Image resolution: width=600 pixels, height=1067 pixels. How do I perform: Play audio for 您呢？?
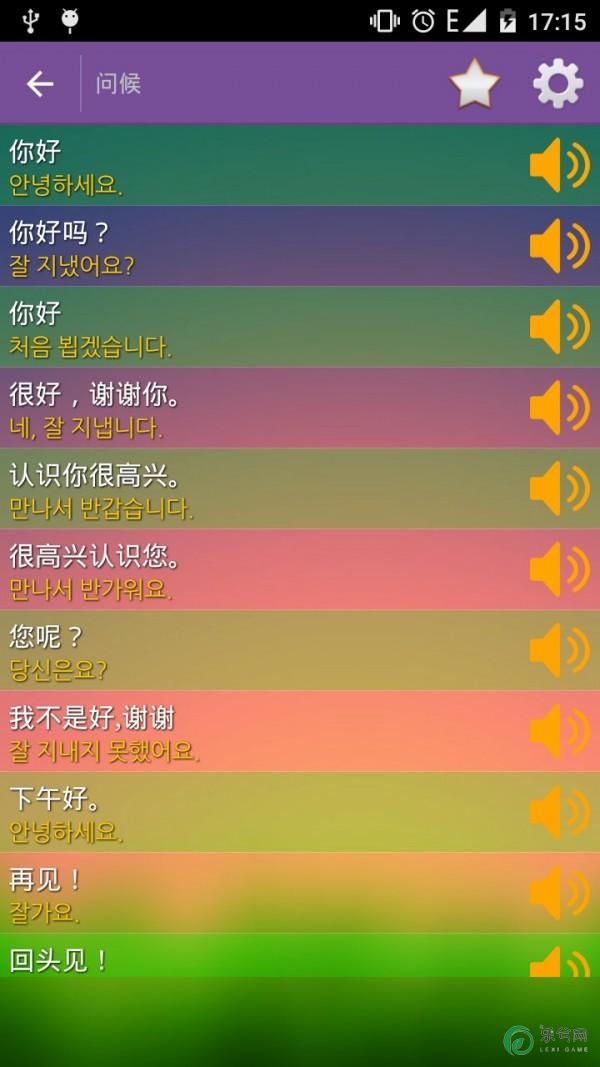[x=559, y=651]
